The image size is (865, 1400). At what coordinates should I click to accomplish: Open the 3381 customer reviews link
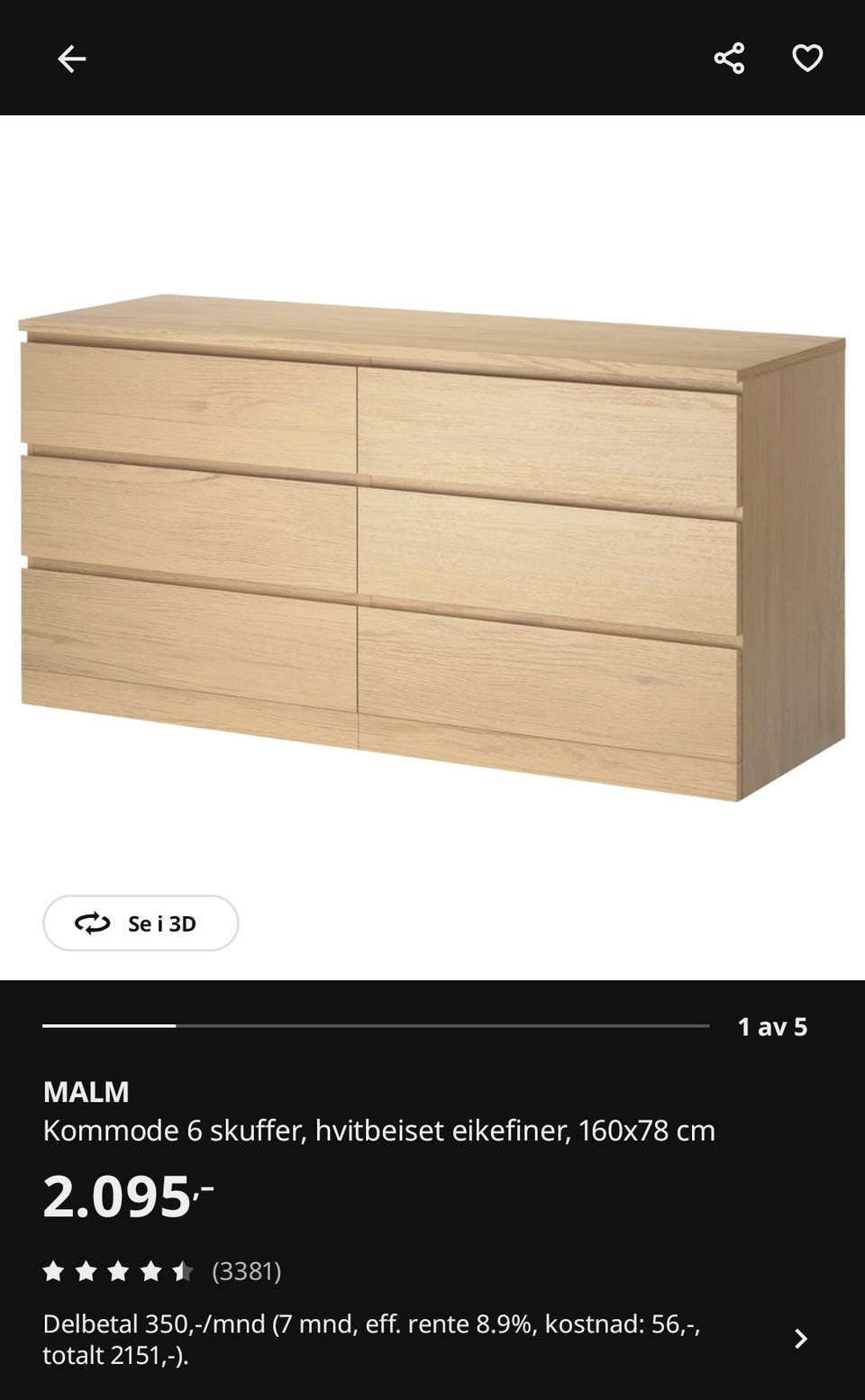pyautogui.click(x=246, y=1272)
